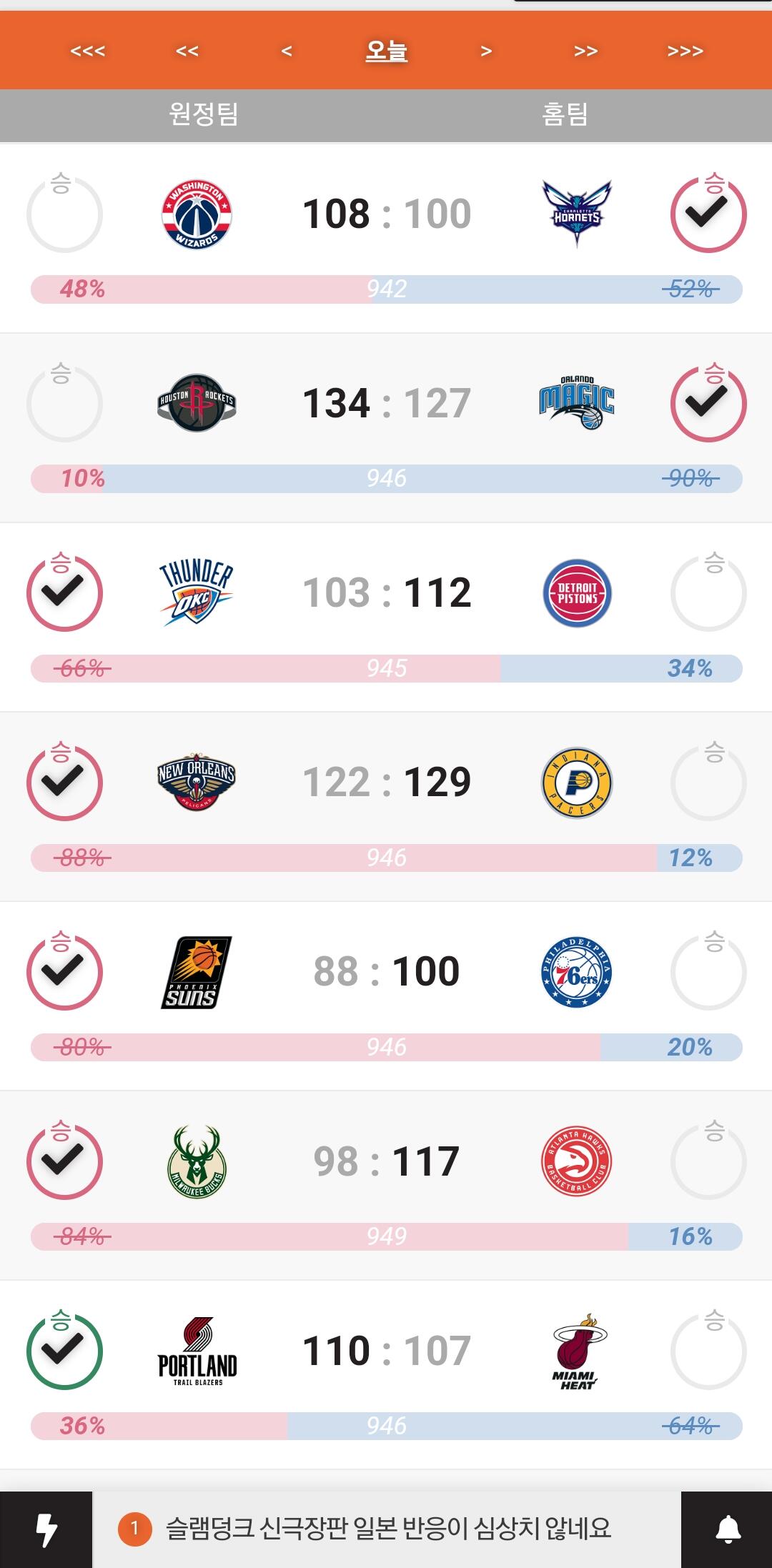
Task: Open the notifications bell
Action: 728,1529
